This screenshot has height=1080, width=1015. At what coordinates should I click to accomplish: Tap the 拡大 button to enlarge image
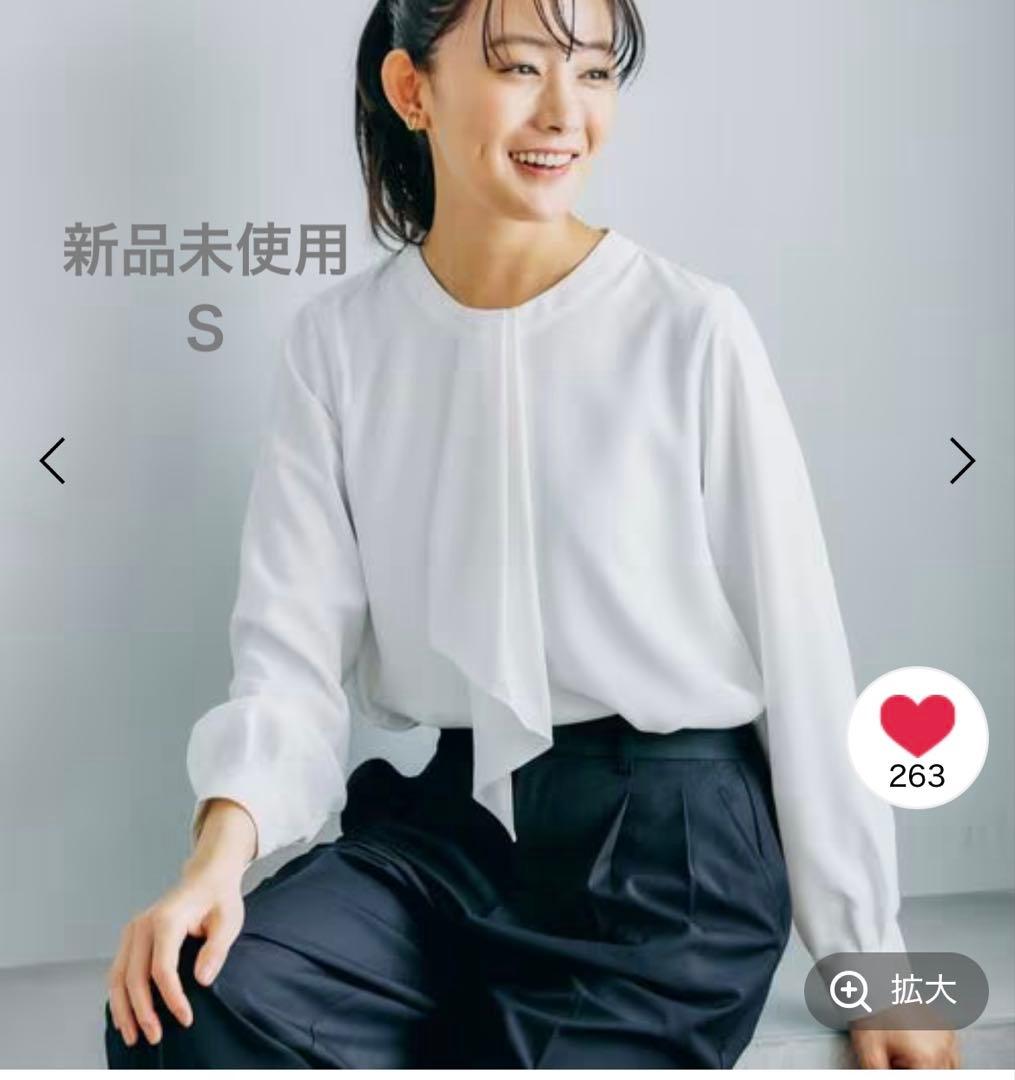[895, 991]
